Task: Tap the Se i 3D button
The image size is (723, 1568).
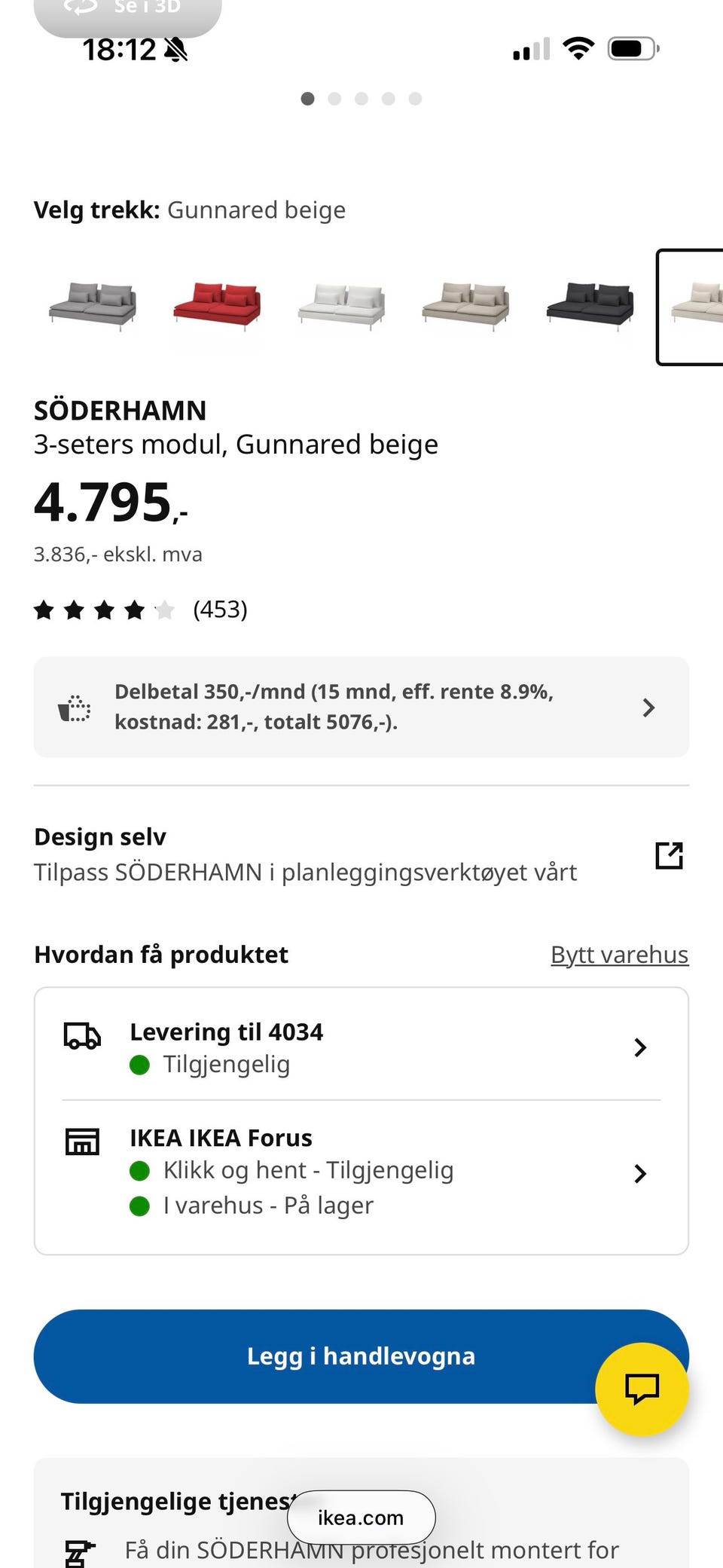Action: click(128, 9)
